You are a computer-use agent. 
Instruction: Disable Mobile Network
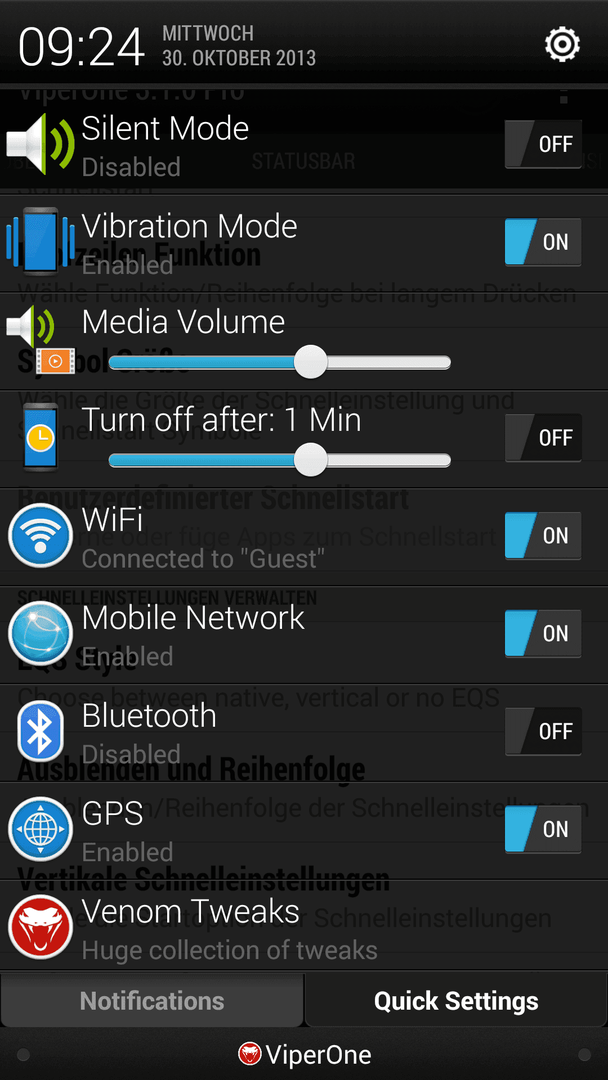point(543,633)
